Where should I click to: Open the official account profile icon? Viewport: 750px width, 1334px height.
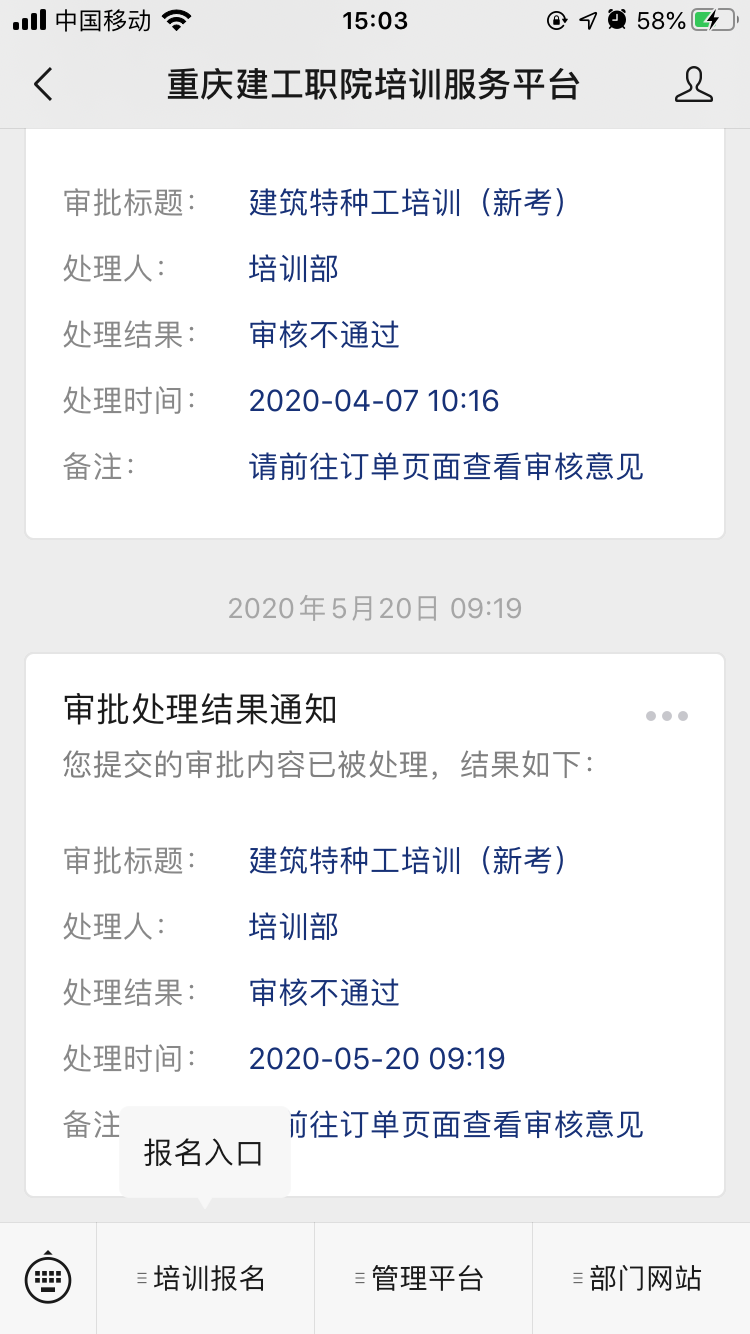pos(693,85)
